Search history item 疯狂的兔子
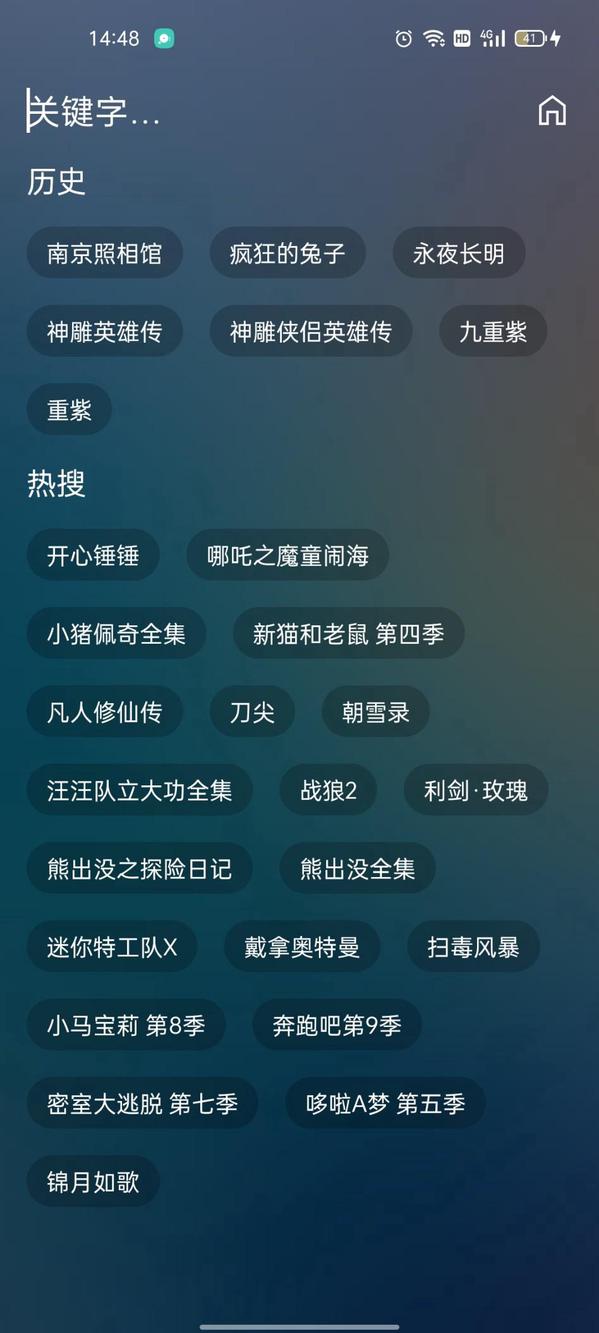 [287, 253]
